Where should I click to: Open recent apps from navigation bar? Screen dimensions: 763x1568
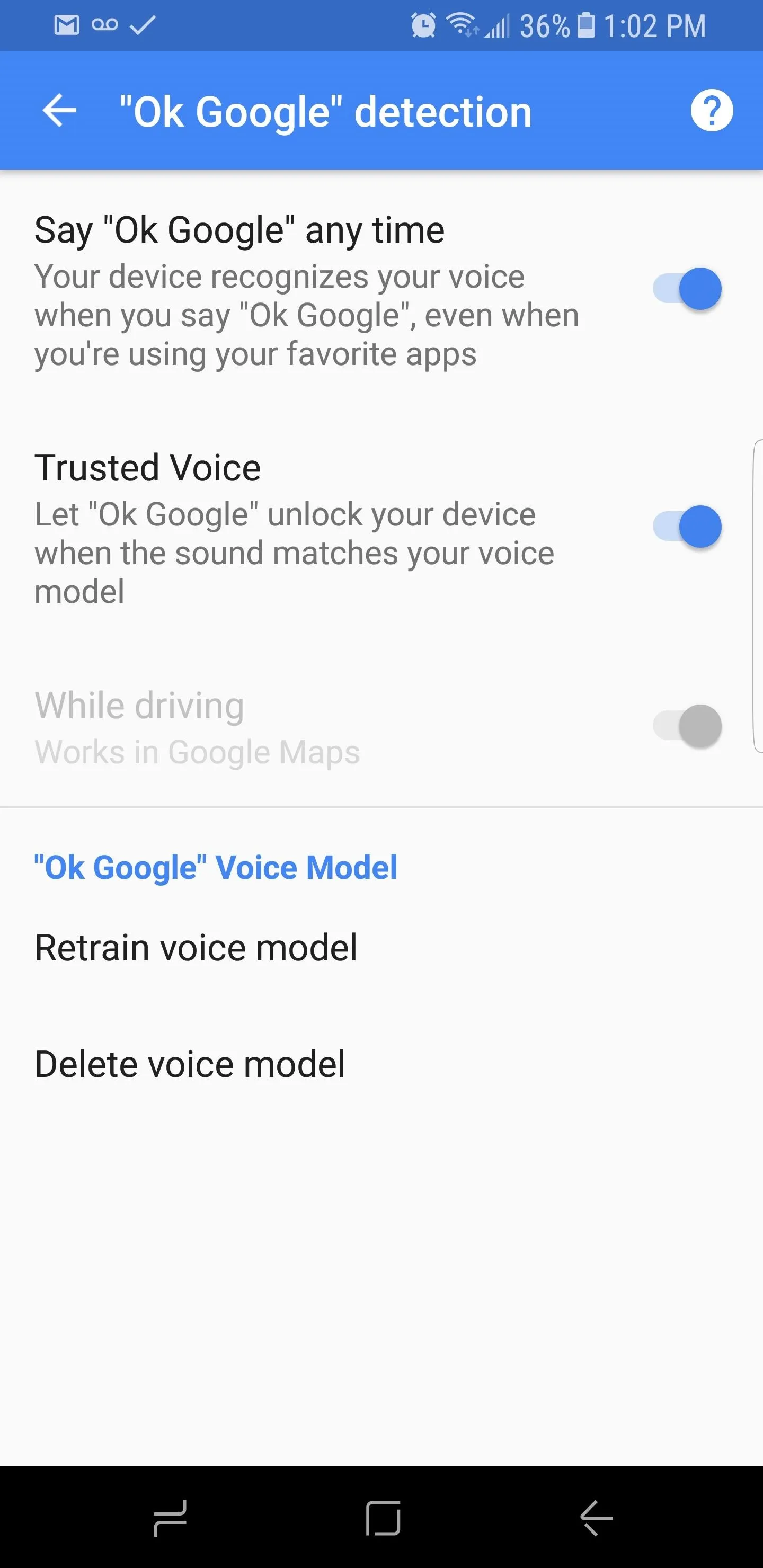(170, 1518)
